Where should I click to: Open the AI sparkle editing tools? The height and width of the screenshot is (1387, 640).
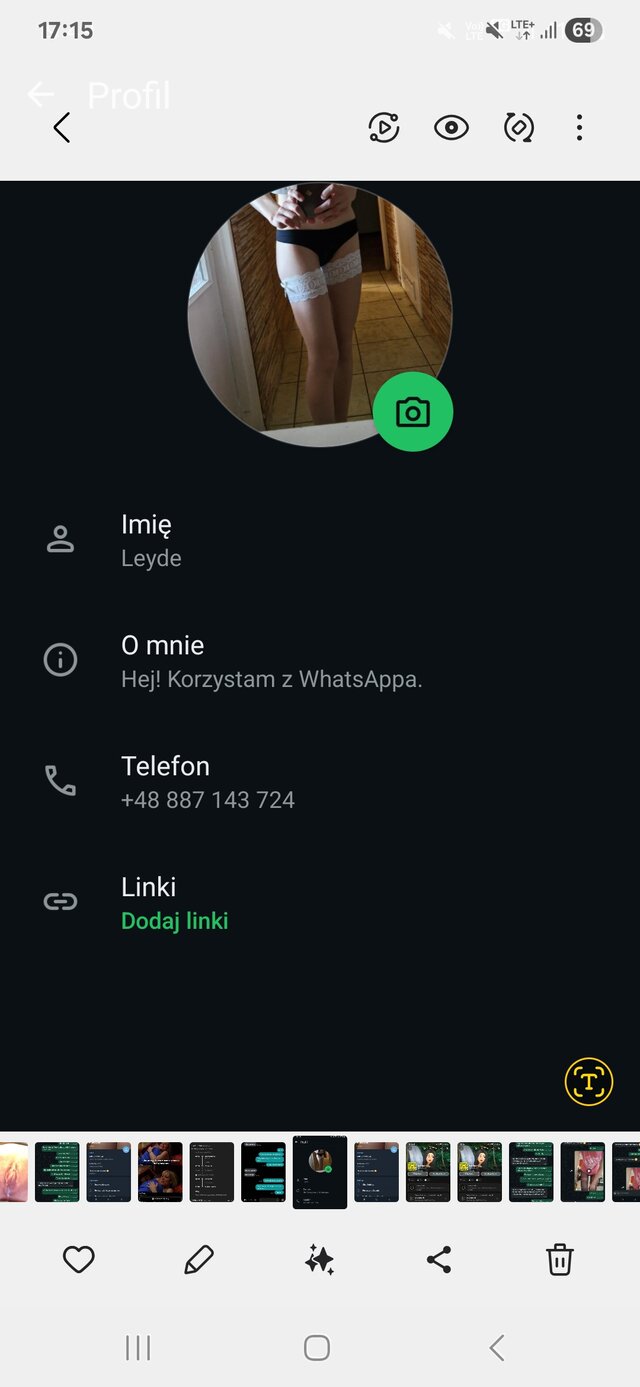tap(319, 1260)
